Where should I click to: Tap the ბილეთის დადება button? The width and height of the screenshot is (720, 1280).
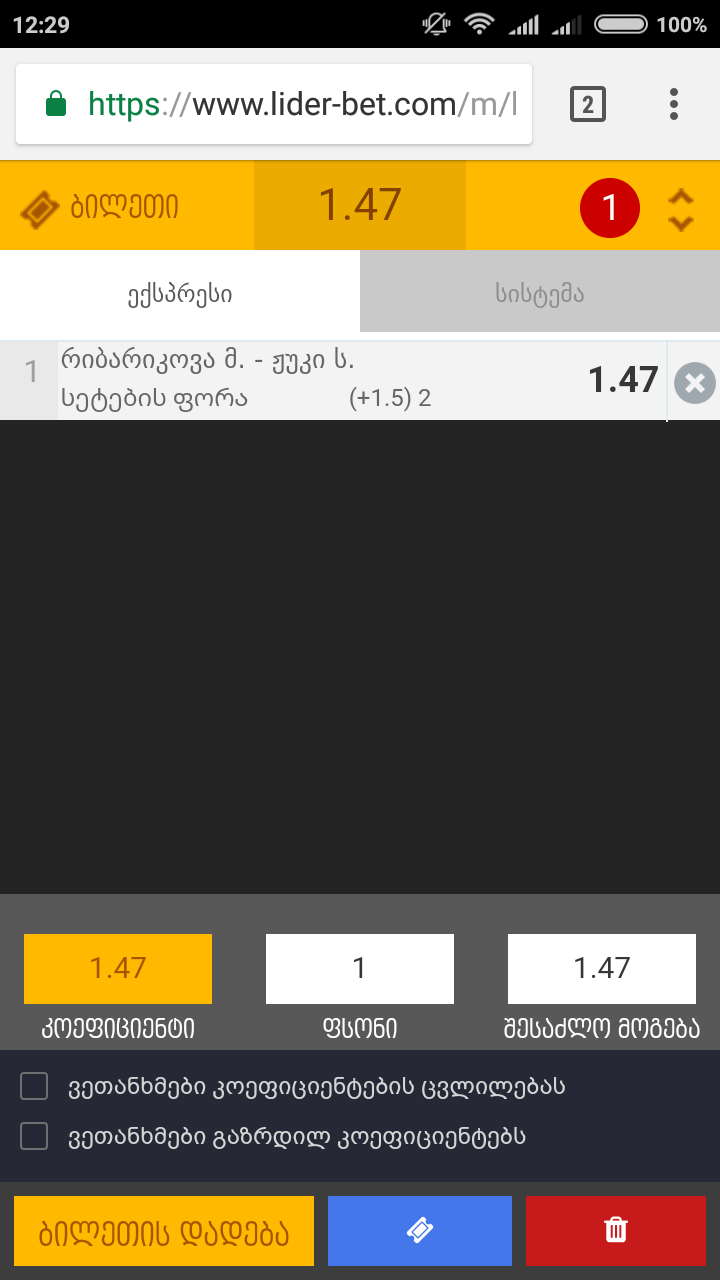(x=164, y=1231)
